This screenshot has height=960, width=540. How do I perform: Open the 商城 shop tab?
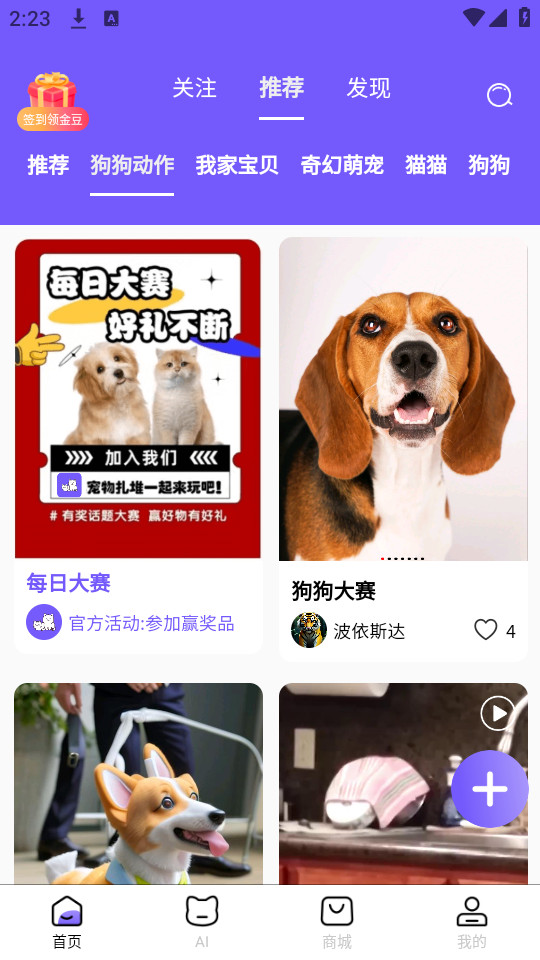pyautogui.click(x=337, y=921)
